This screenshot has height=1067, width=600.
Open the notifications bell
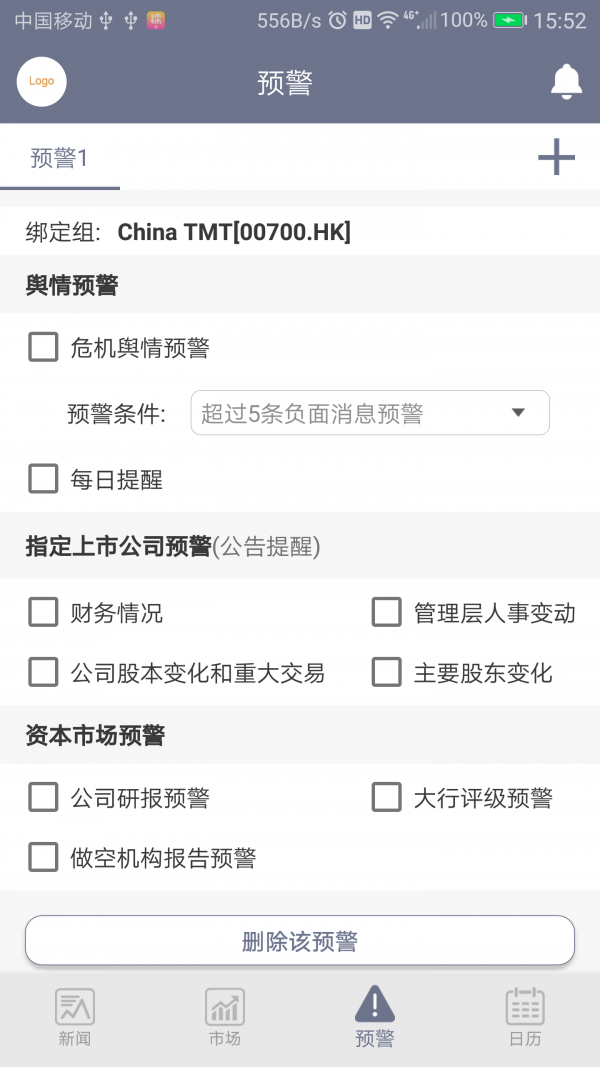pos(566,82)
